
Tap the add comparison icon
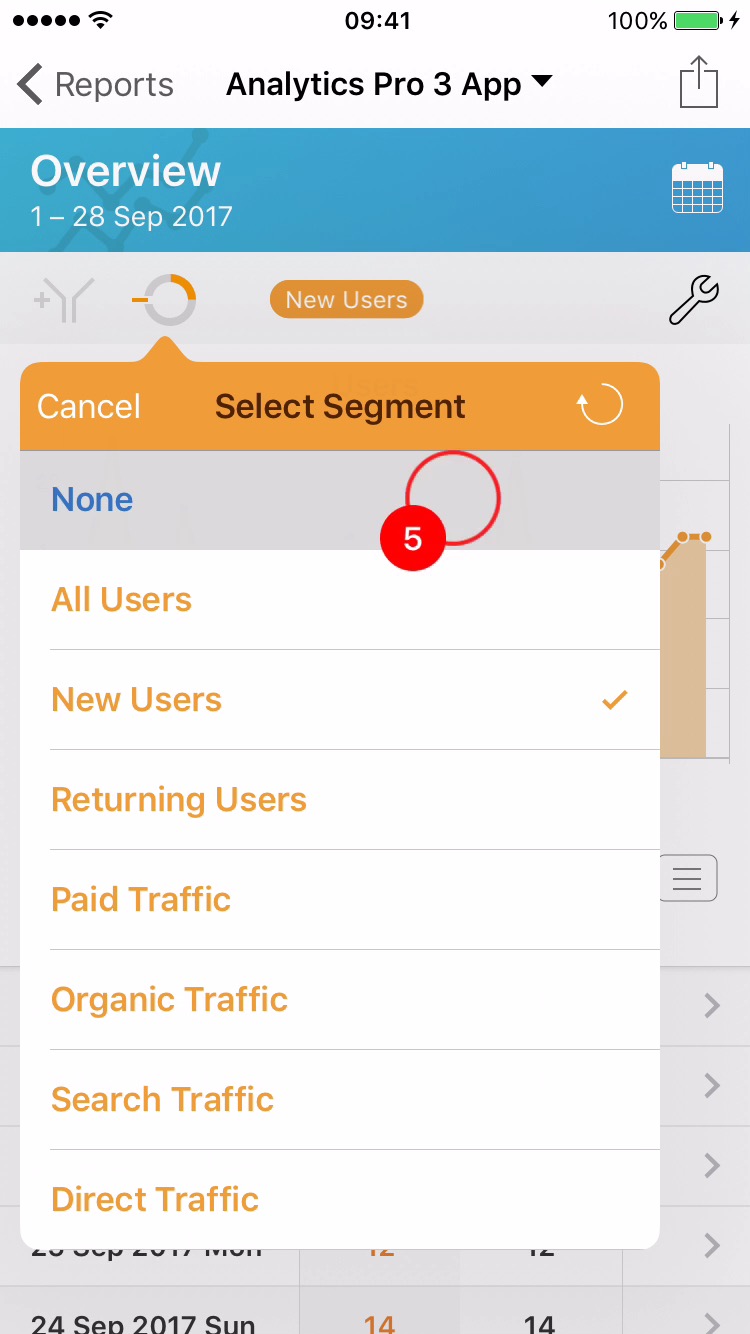pos(64,300)
